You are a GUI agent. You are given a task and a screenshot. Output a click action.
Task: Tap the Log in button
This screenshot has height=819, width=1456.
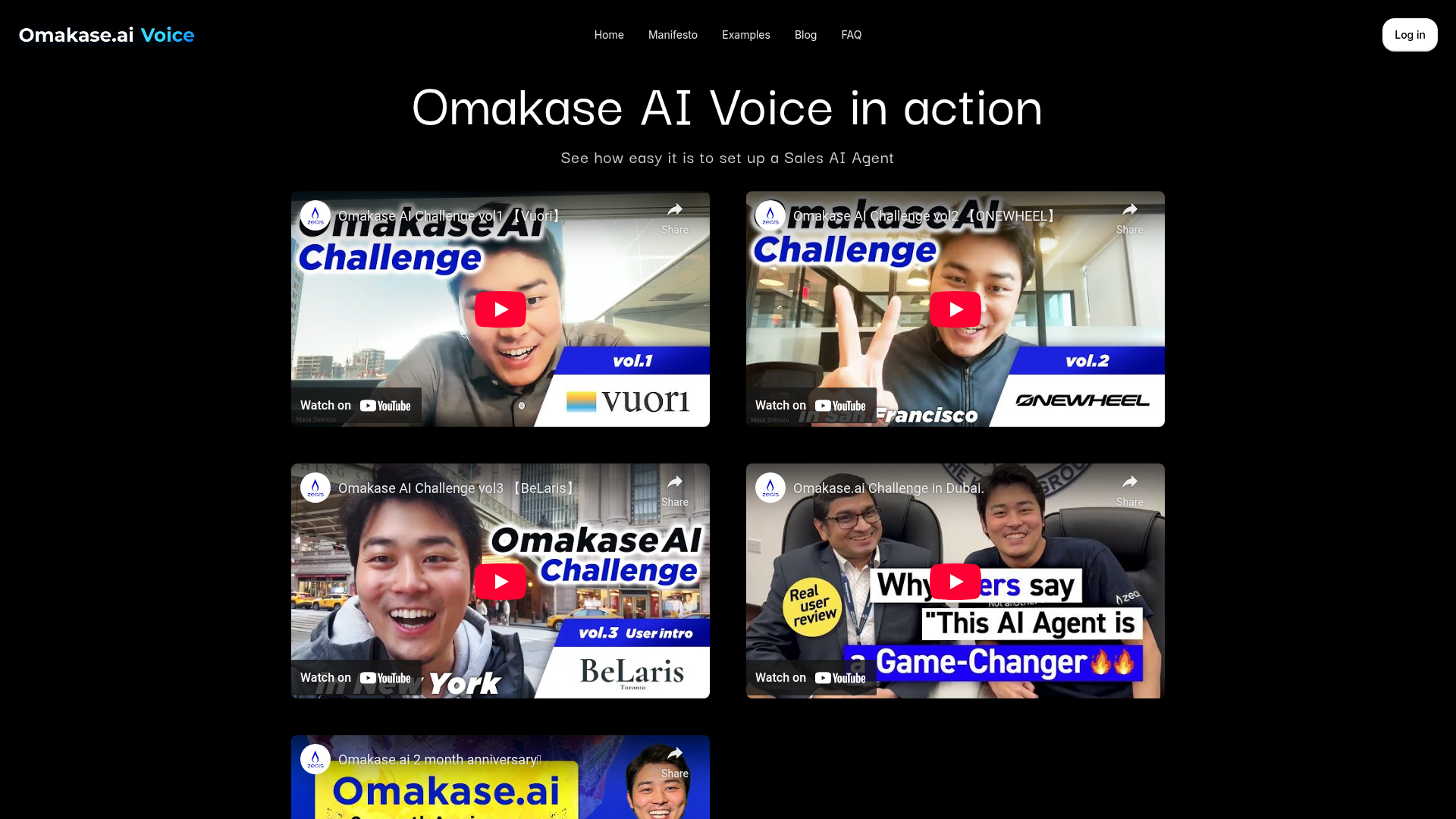1409,35
